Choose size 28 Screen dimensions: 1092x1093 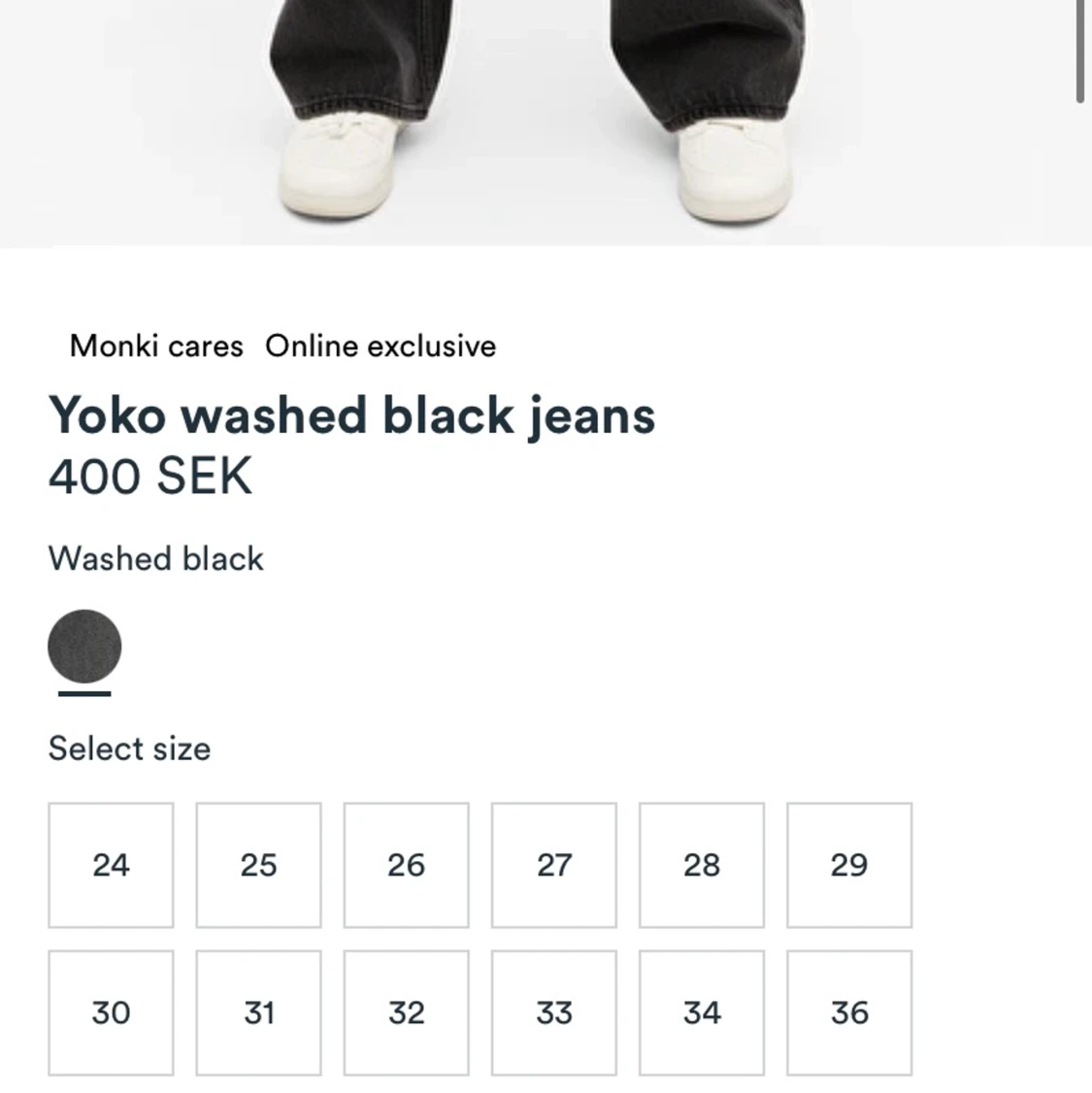tap(702, 865)
